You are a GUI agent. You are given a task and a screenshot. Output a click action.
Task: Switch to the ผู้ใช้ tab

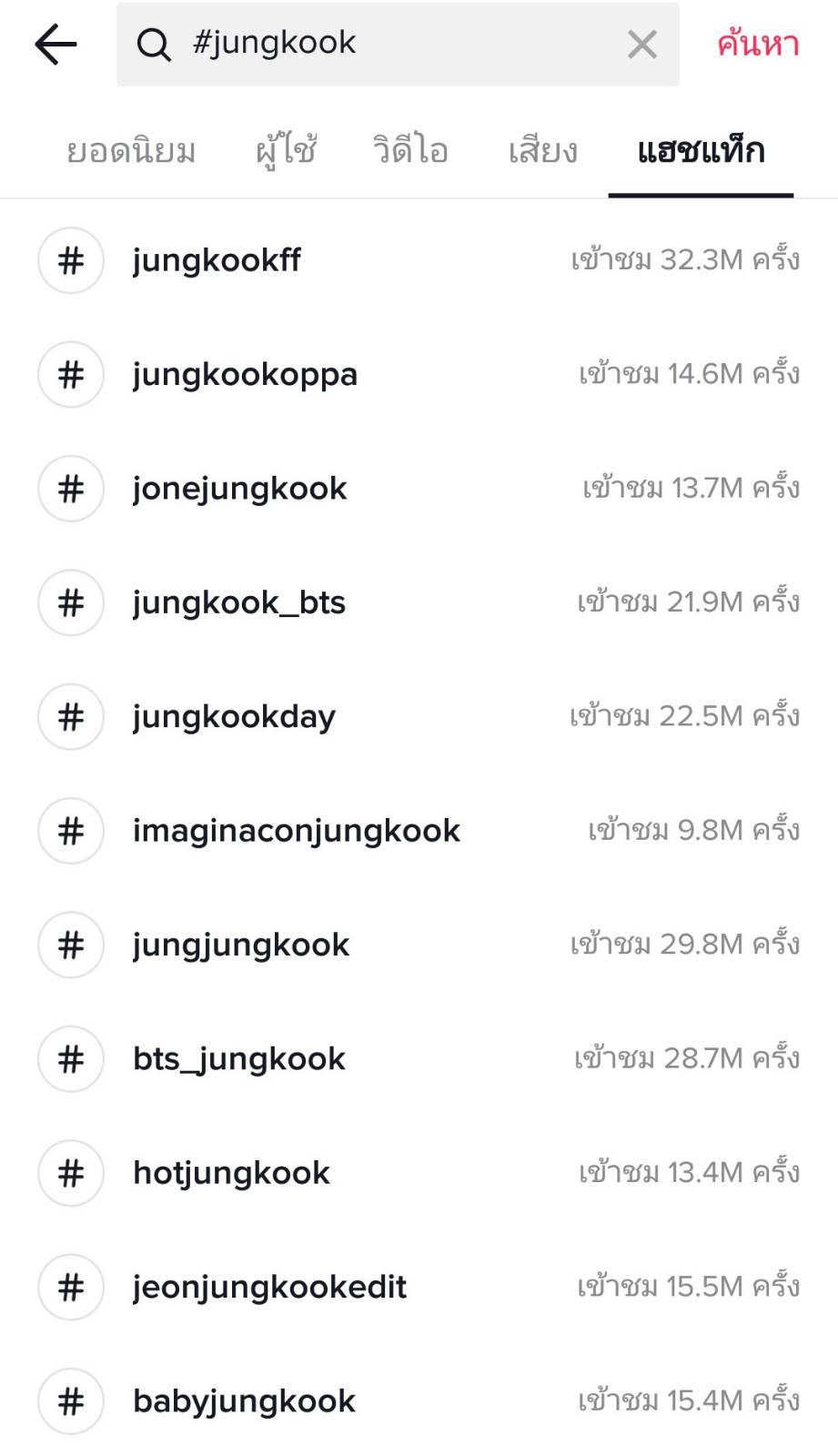tap(286, 150)
